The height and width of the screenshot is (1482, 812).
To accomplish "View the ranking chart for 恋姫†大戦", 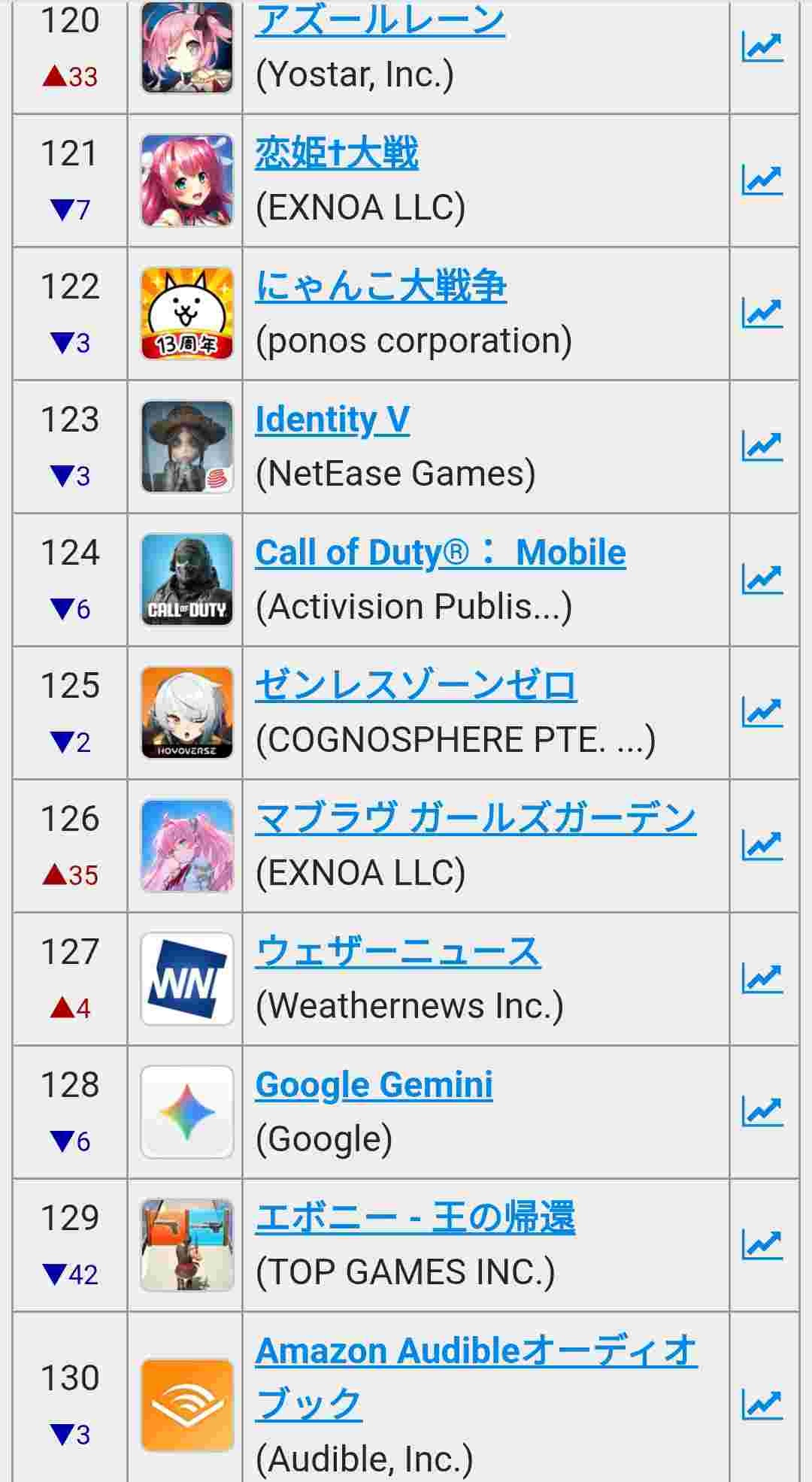I will (x=762, y=180).
